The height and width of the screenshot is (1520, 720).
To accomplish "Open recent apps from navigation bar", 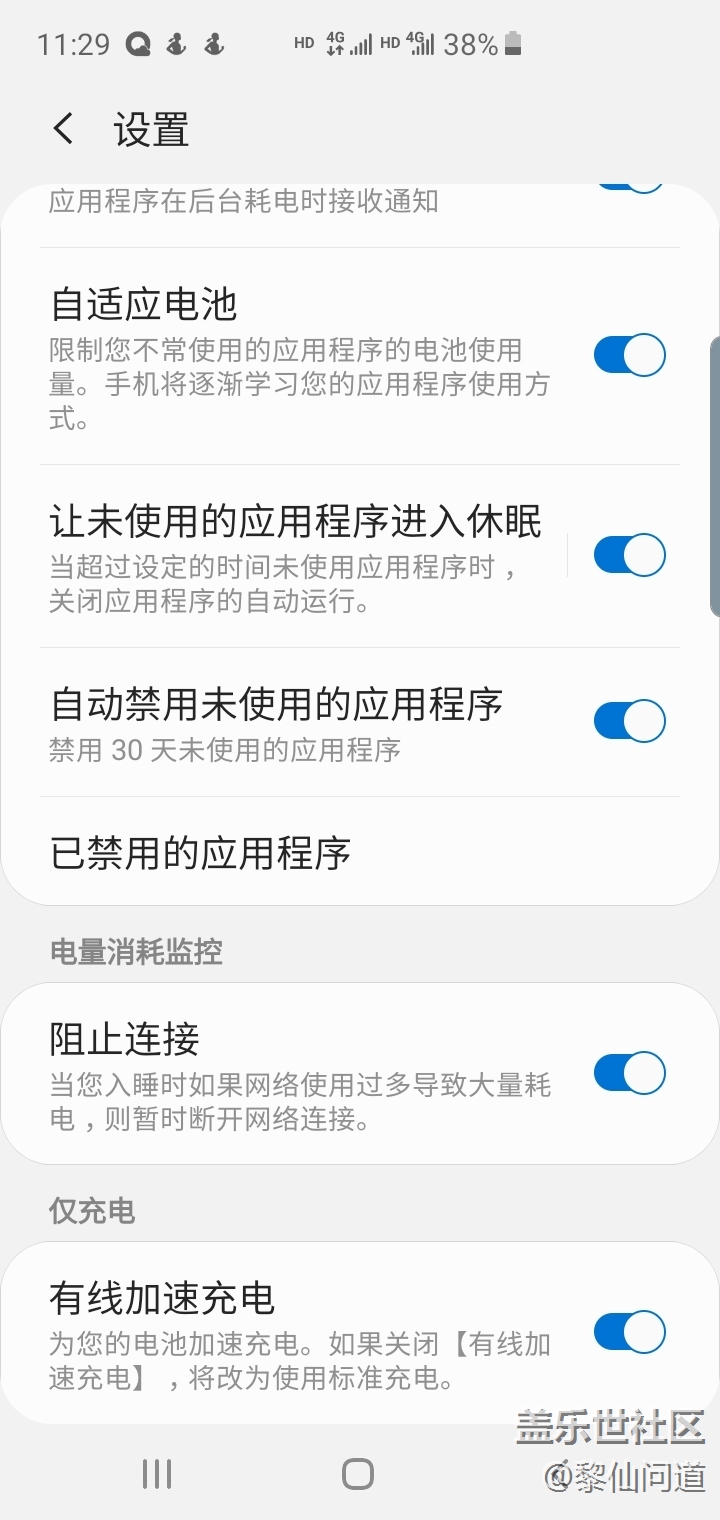I will point(157,1473).
